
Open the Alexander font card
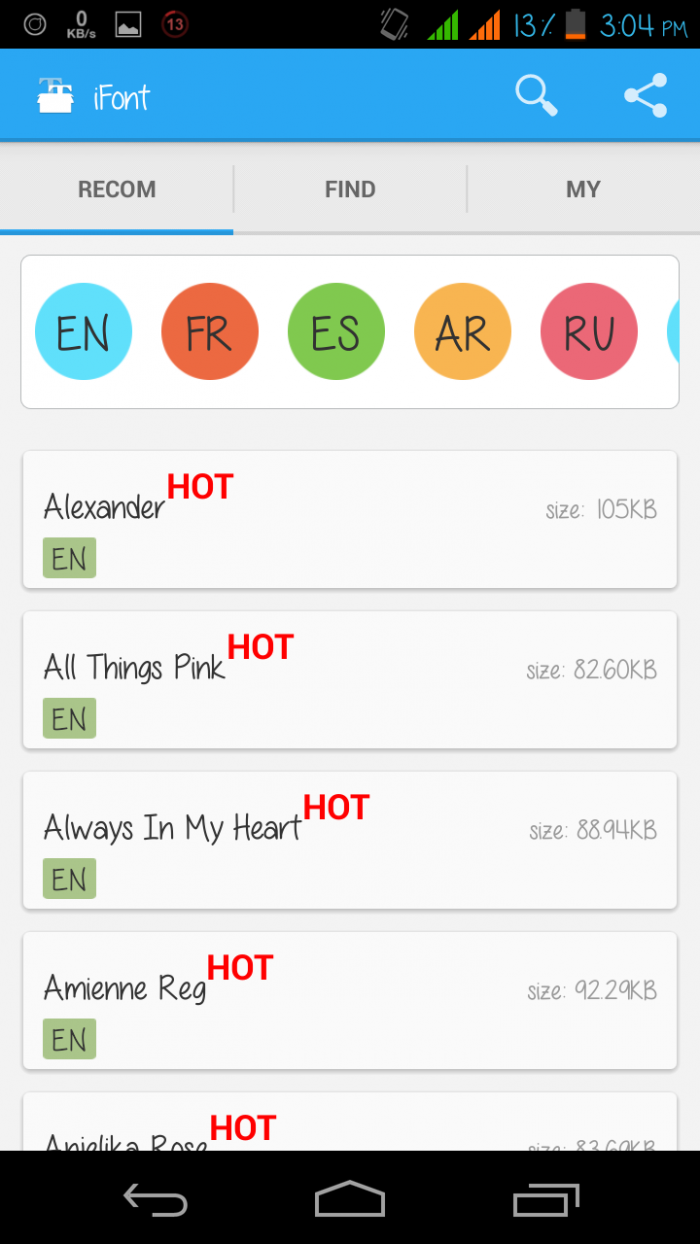(x=350, y=520)
